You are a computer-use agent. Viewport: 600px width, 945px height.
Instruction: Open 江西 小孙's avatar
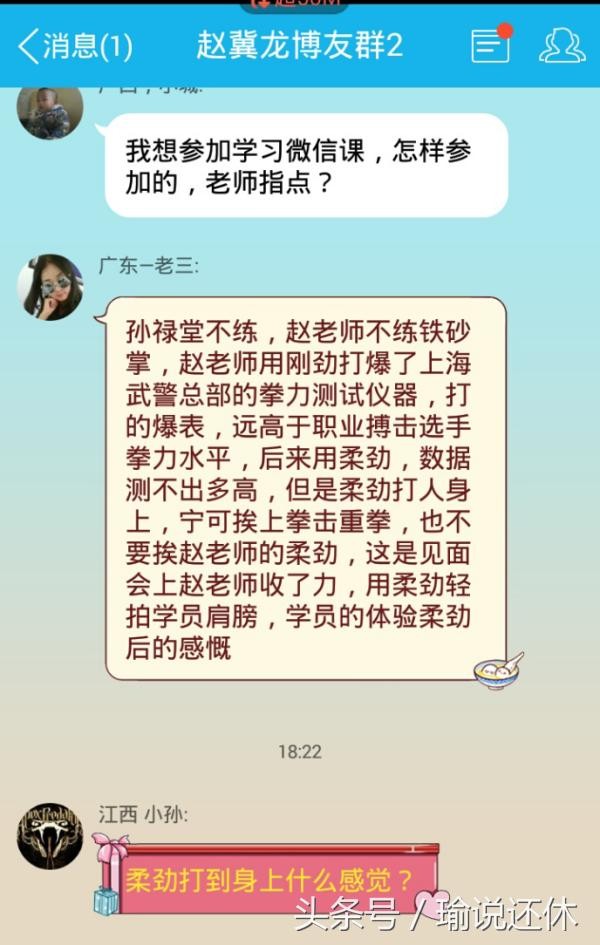coord(50,834)
